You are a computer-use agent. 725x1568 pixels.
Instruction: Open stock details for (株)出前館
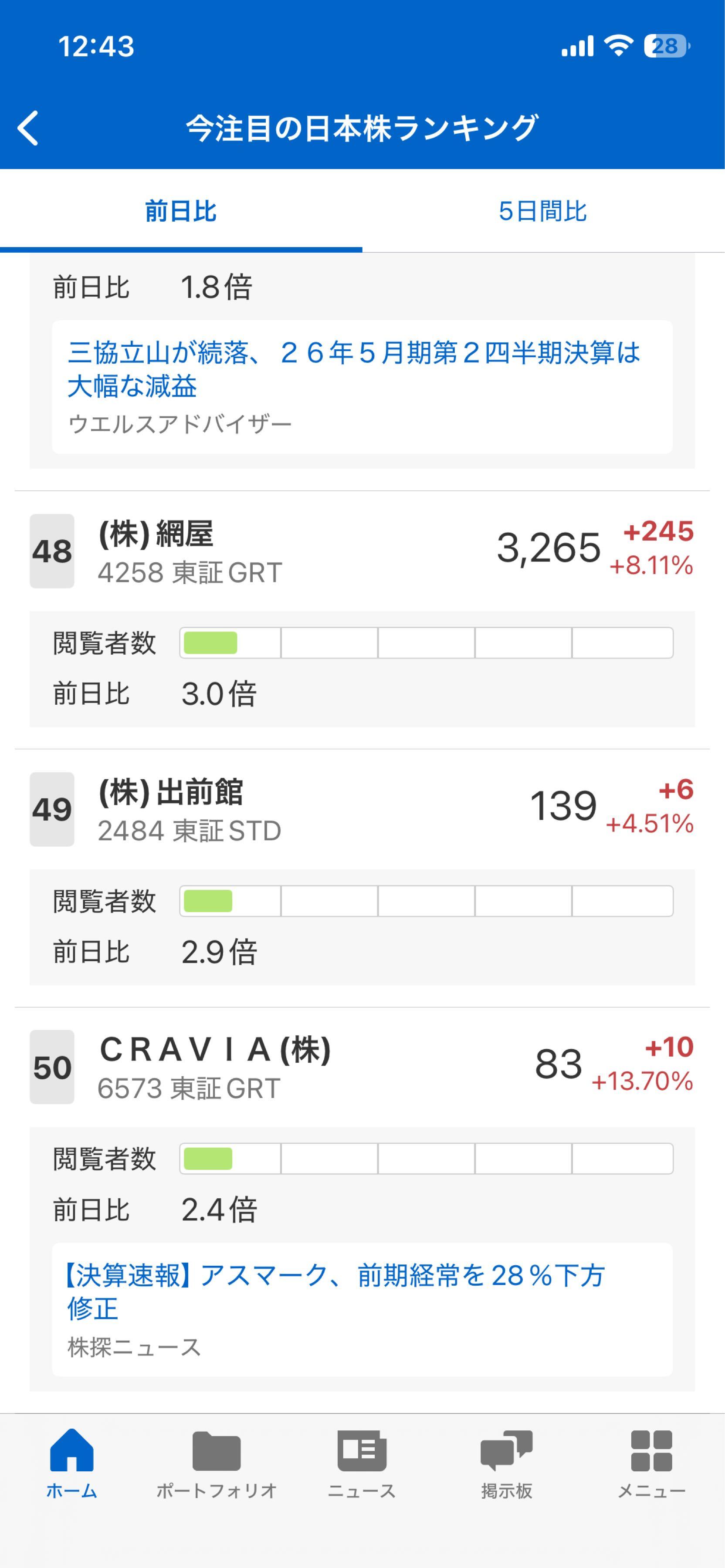(189, 809)
